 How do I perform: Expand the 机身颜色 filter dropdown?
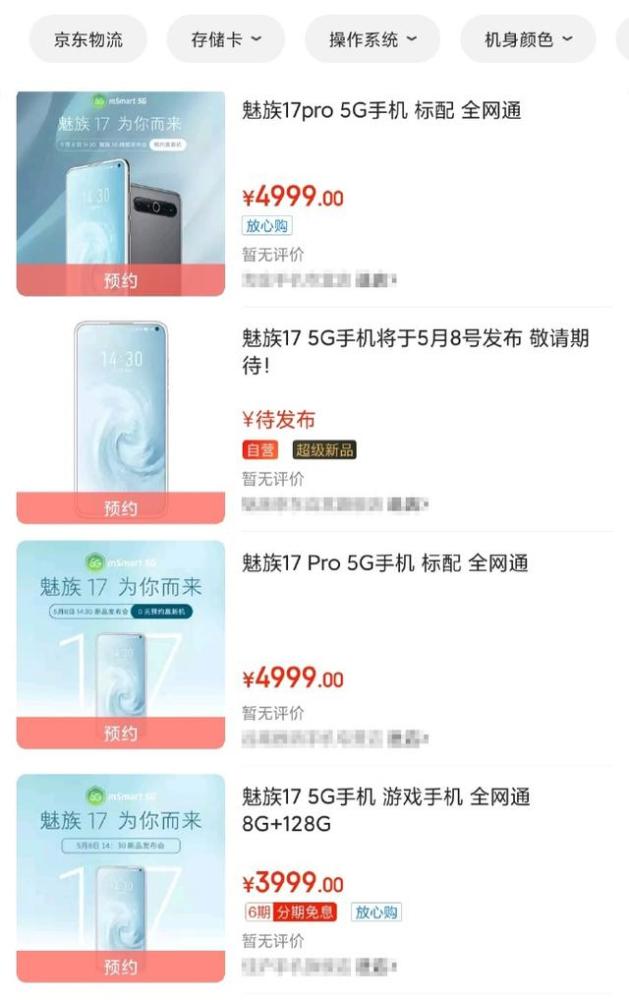click(x=528, y=40)
